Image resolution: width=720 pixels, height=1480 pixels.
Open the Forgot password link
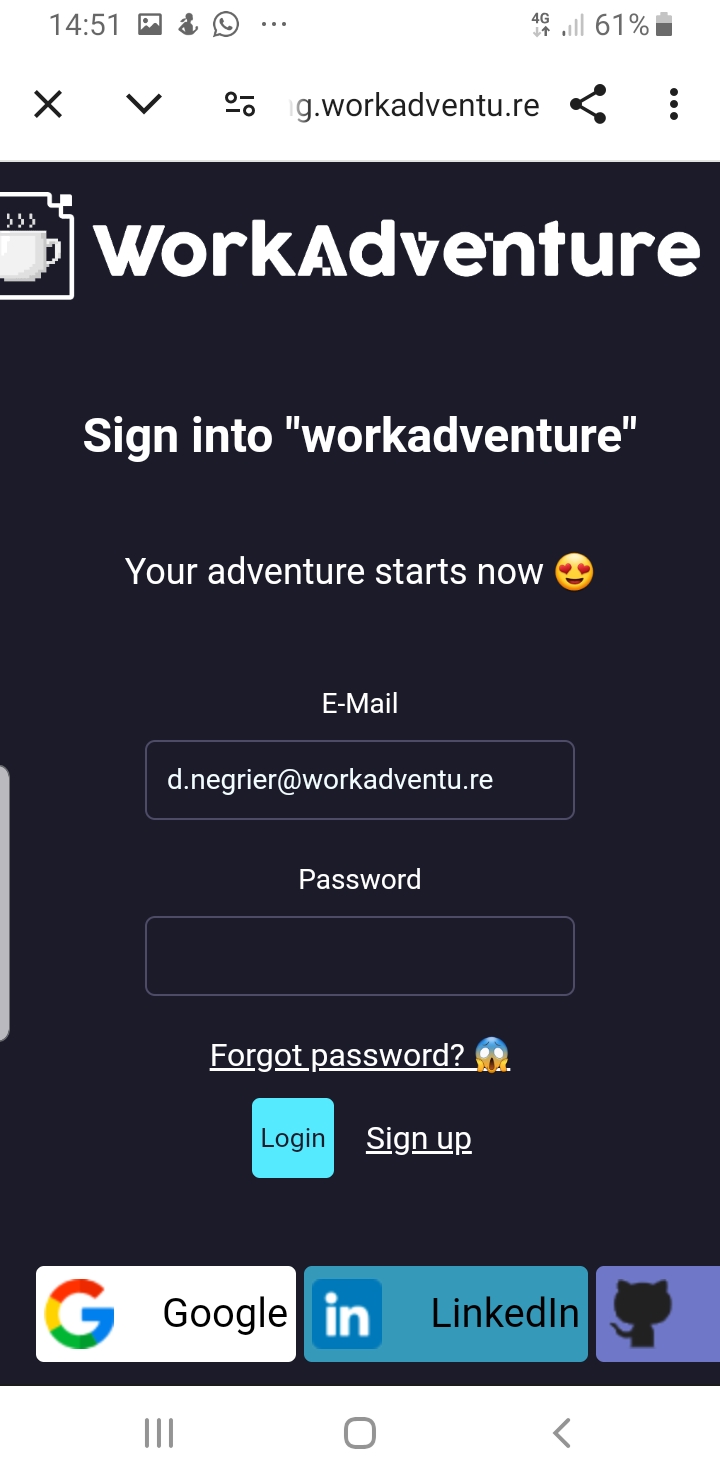tap(360, 1055)
